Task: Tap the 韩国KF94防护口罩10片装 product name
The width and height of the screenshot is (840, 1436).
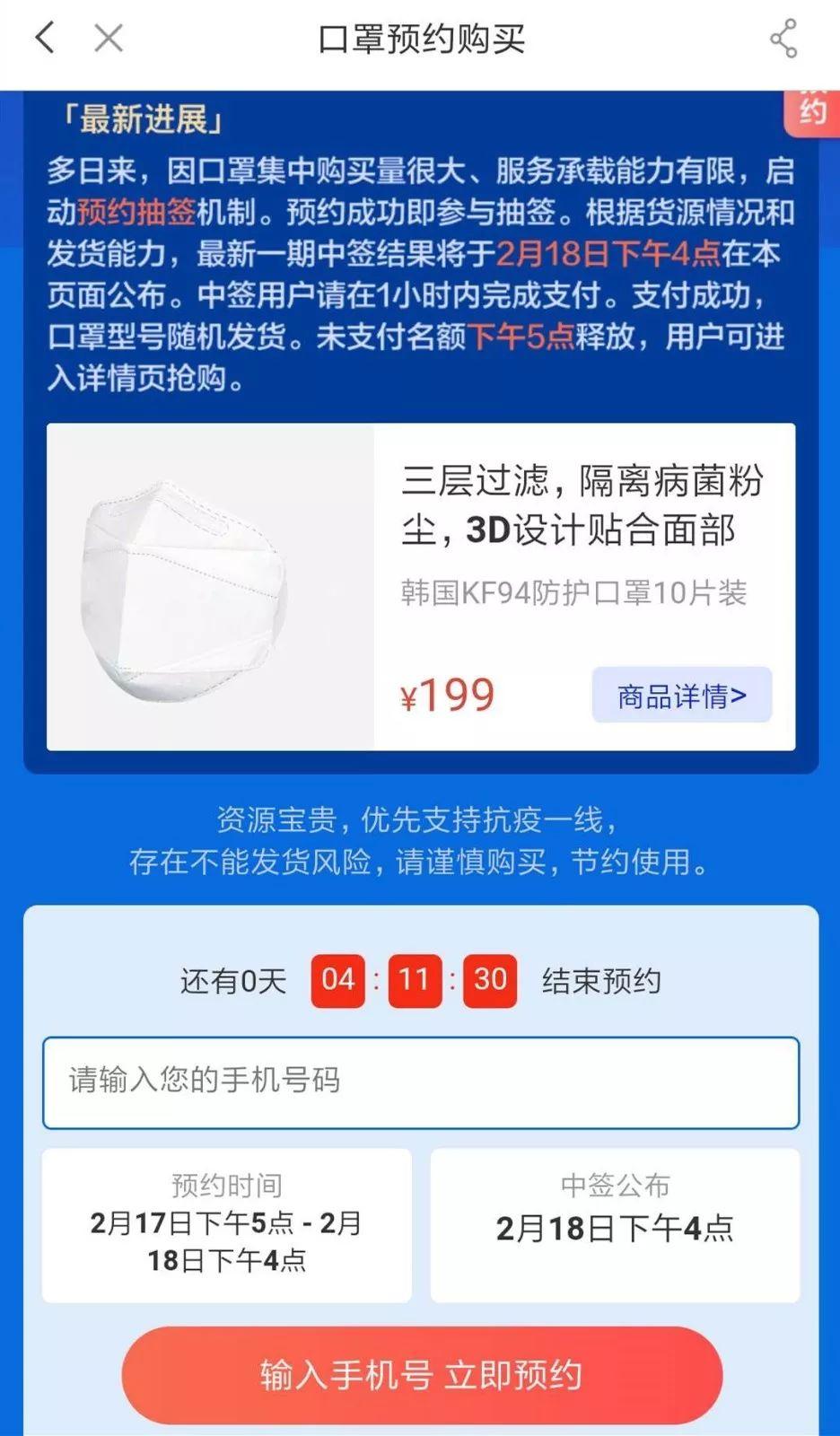Action: click(x=577, y=594)
